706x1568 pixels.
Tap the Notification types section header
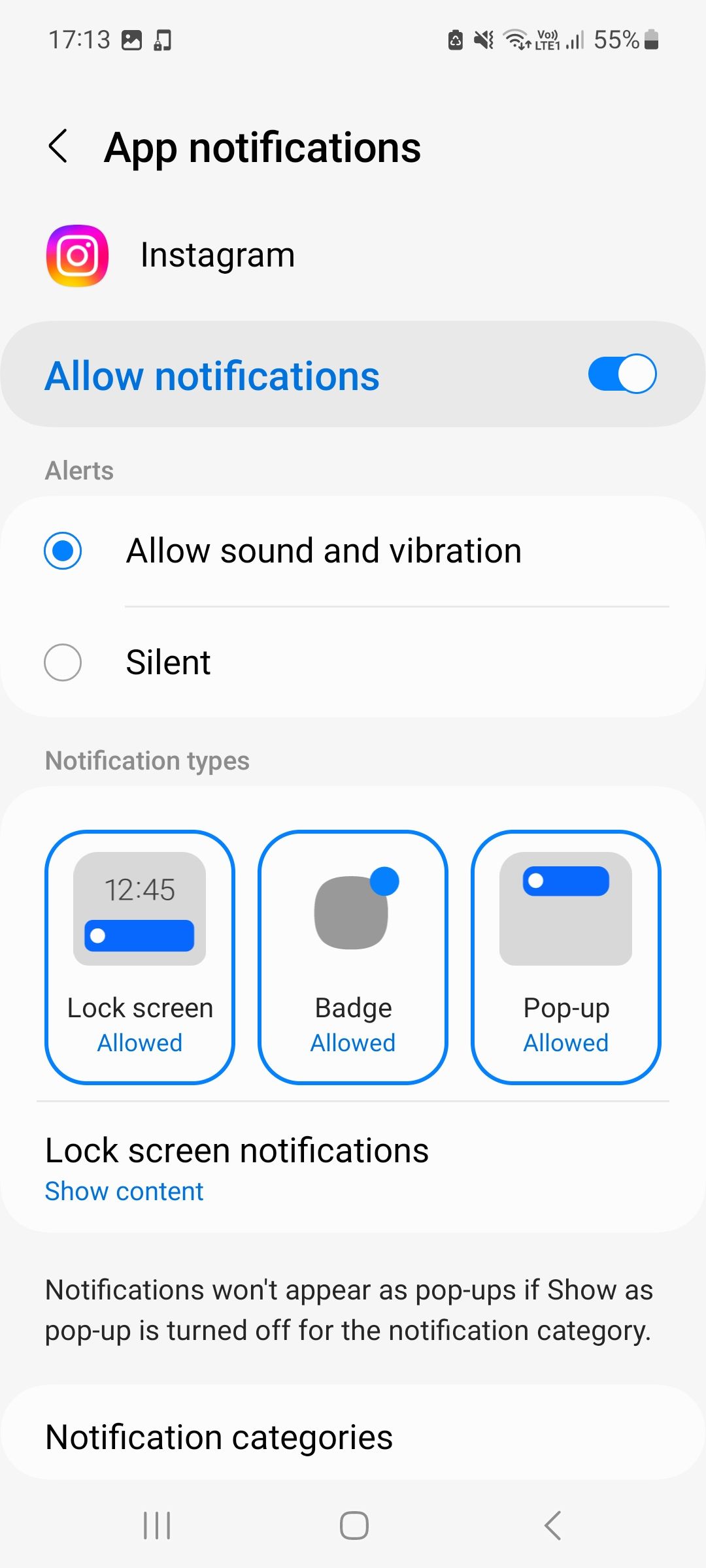pos(146,760)
